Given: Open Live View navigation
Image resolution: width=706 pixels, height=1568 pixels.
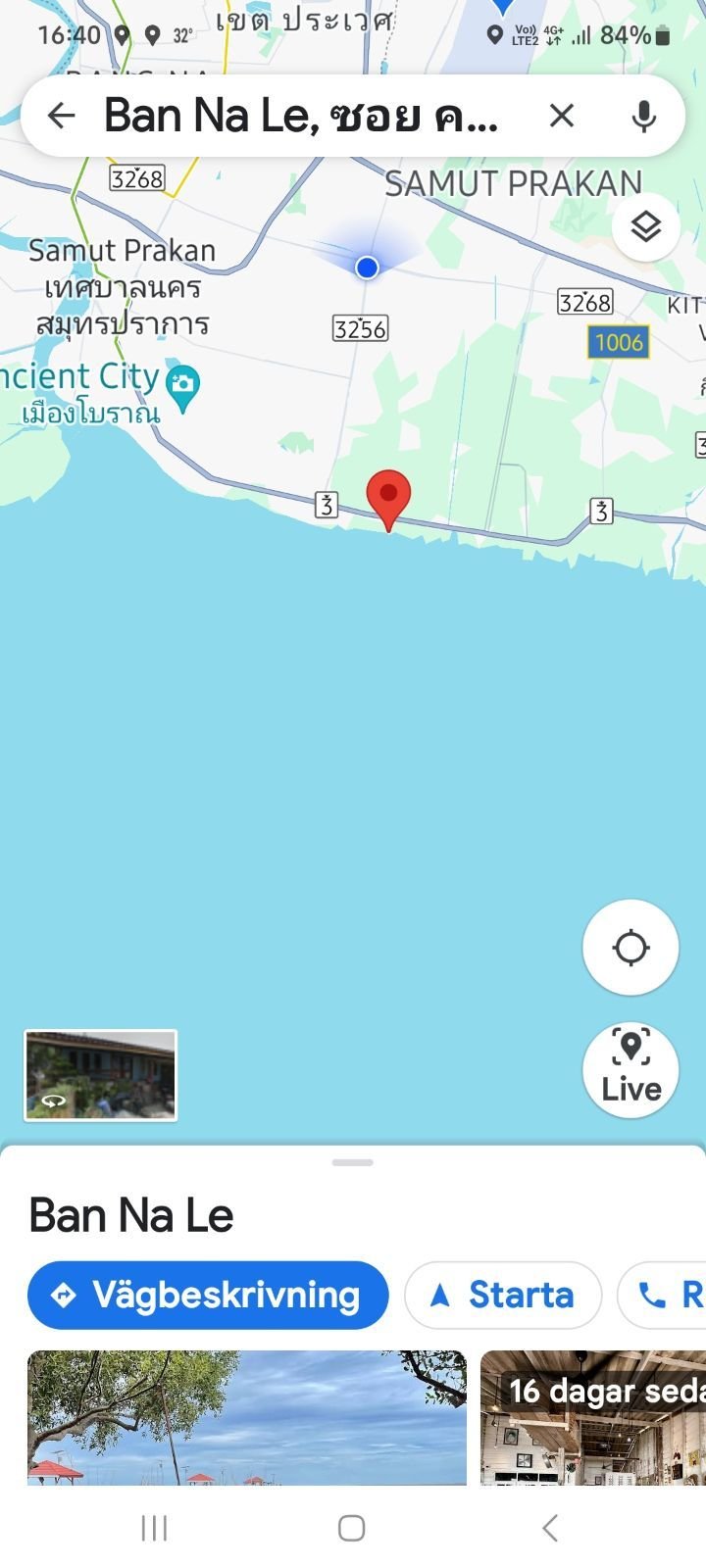Looking at the screenshot, I should [x=630, y=1070].
